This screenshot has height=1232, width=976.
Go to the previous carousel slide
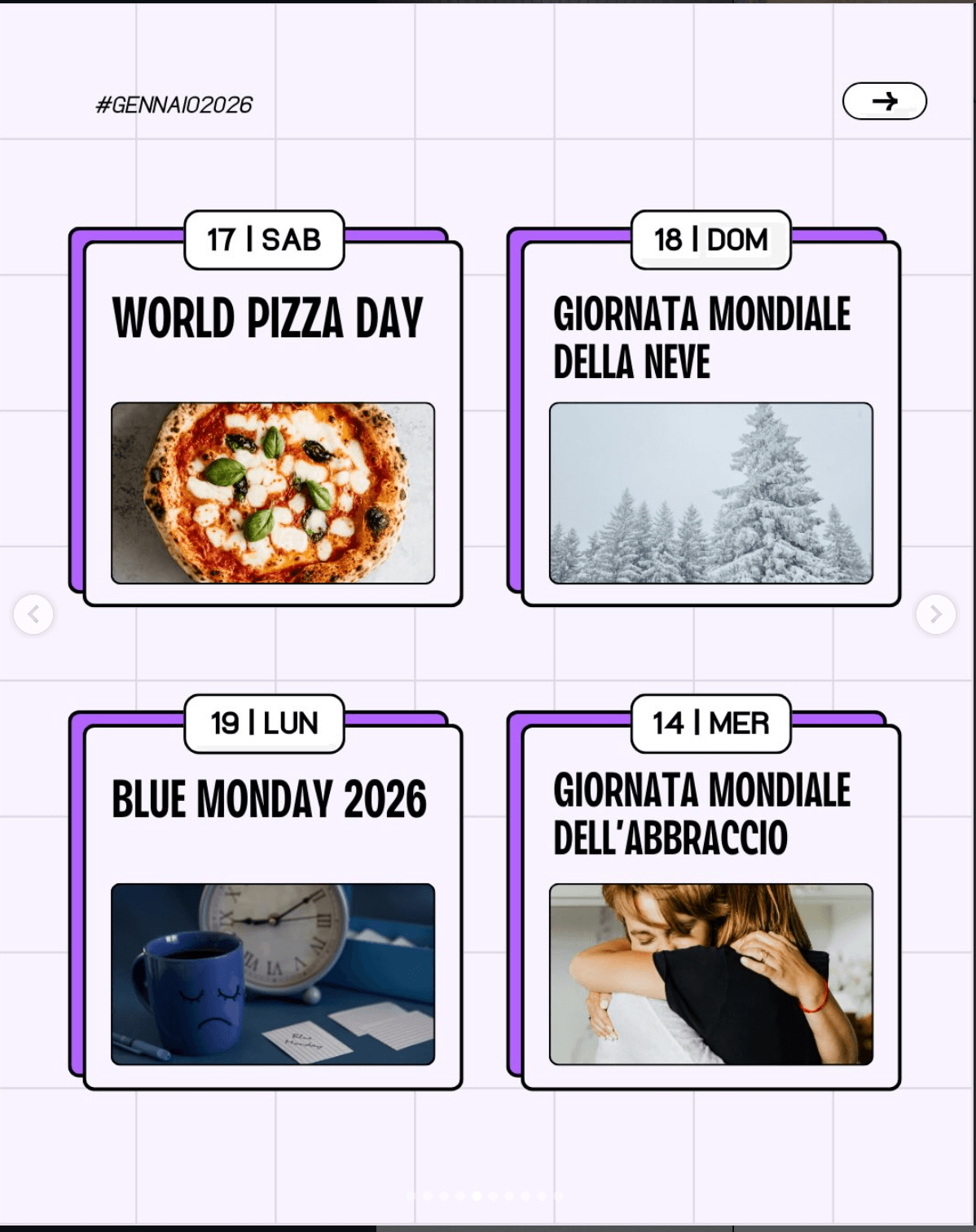point(33,614)
